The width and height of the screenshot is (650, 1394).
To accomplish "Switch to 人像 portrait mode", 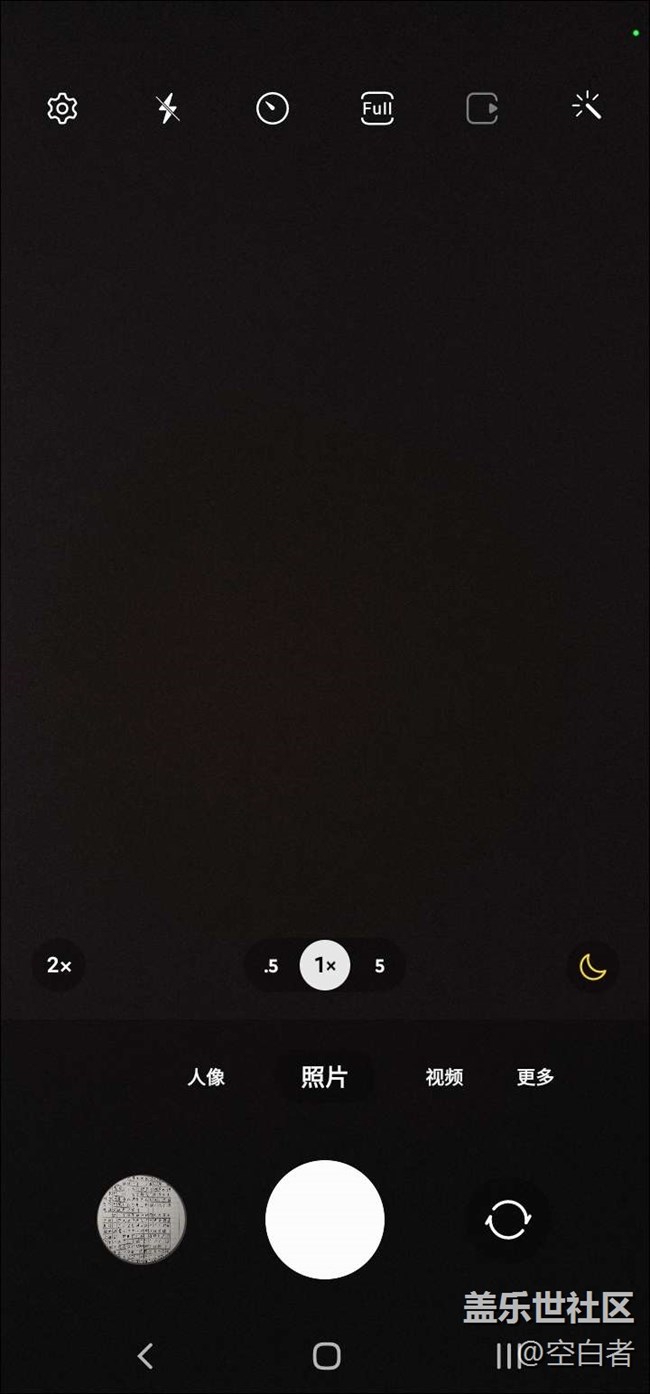I will coord(206,1077).
